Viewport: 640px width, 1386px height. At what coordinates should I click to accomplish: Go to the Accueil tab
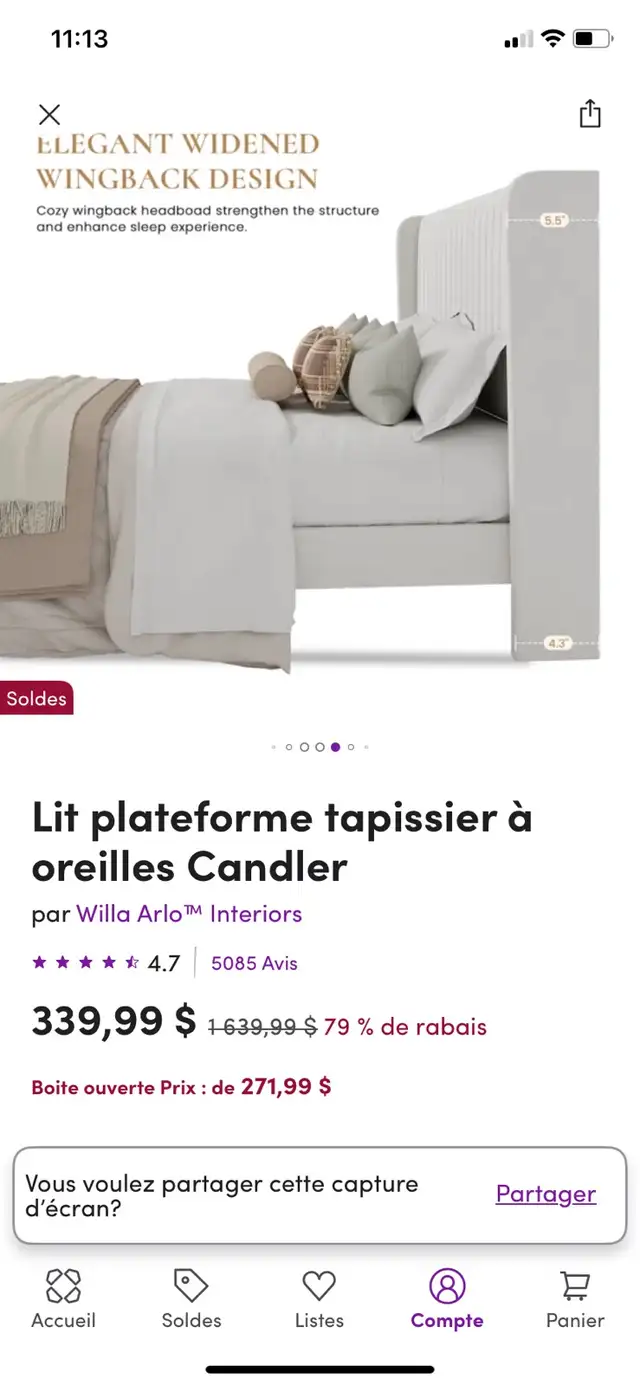pyautogui.click(x=63, y=1300)
